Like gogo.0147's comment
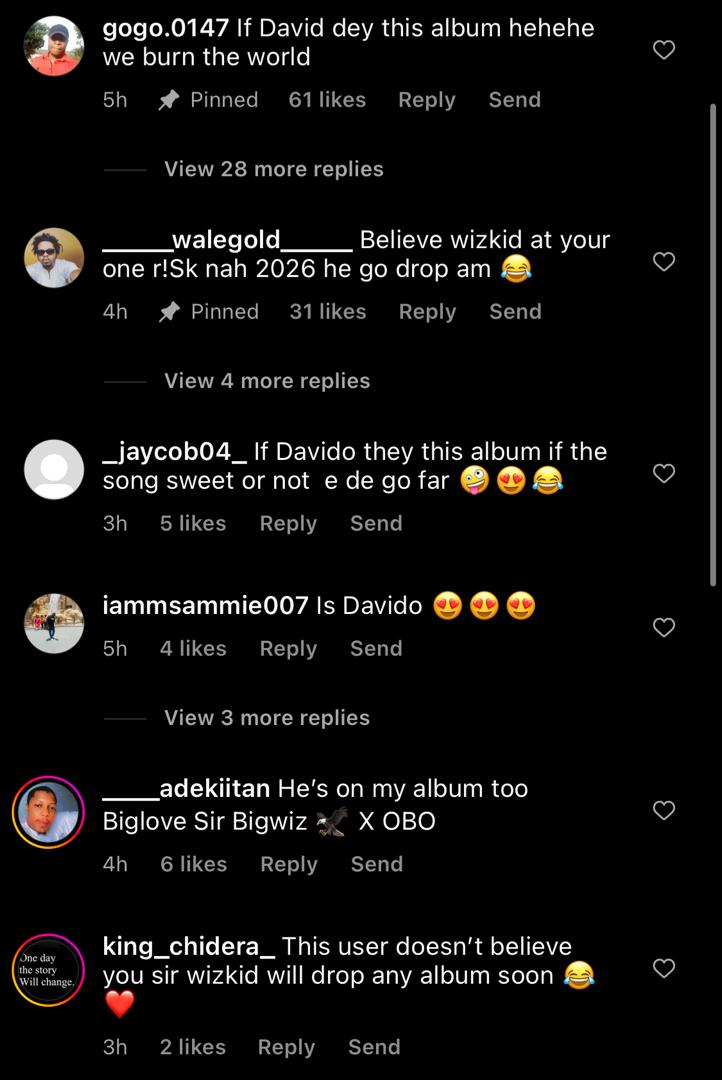This screenshot has height=1080, width=722. pyautogui.click(x=664, y=50)
